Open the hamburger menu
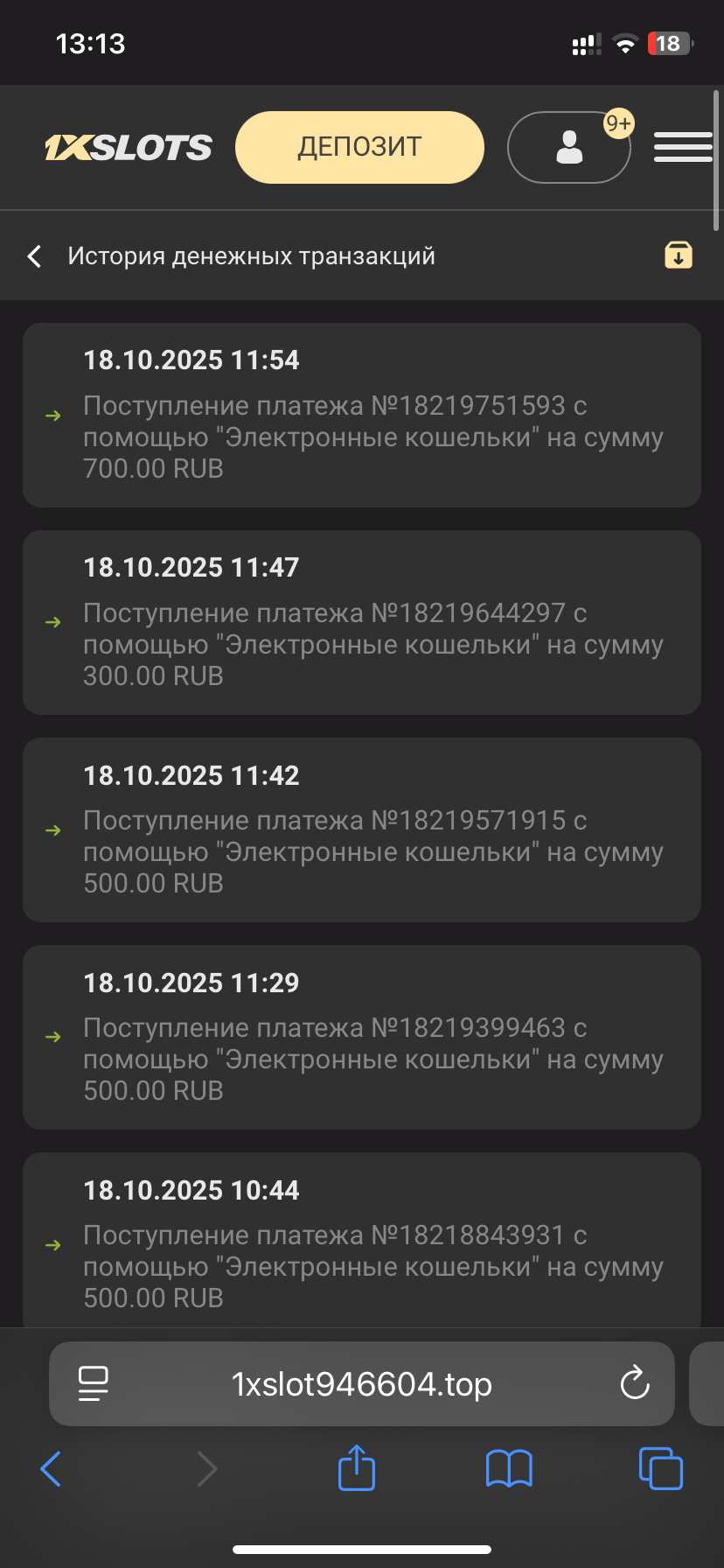This screenshot has height=1568, width=724. click(x=683, y=147)
